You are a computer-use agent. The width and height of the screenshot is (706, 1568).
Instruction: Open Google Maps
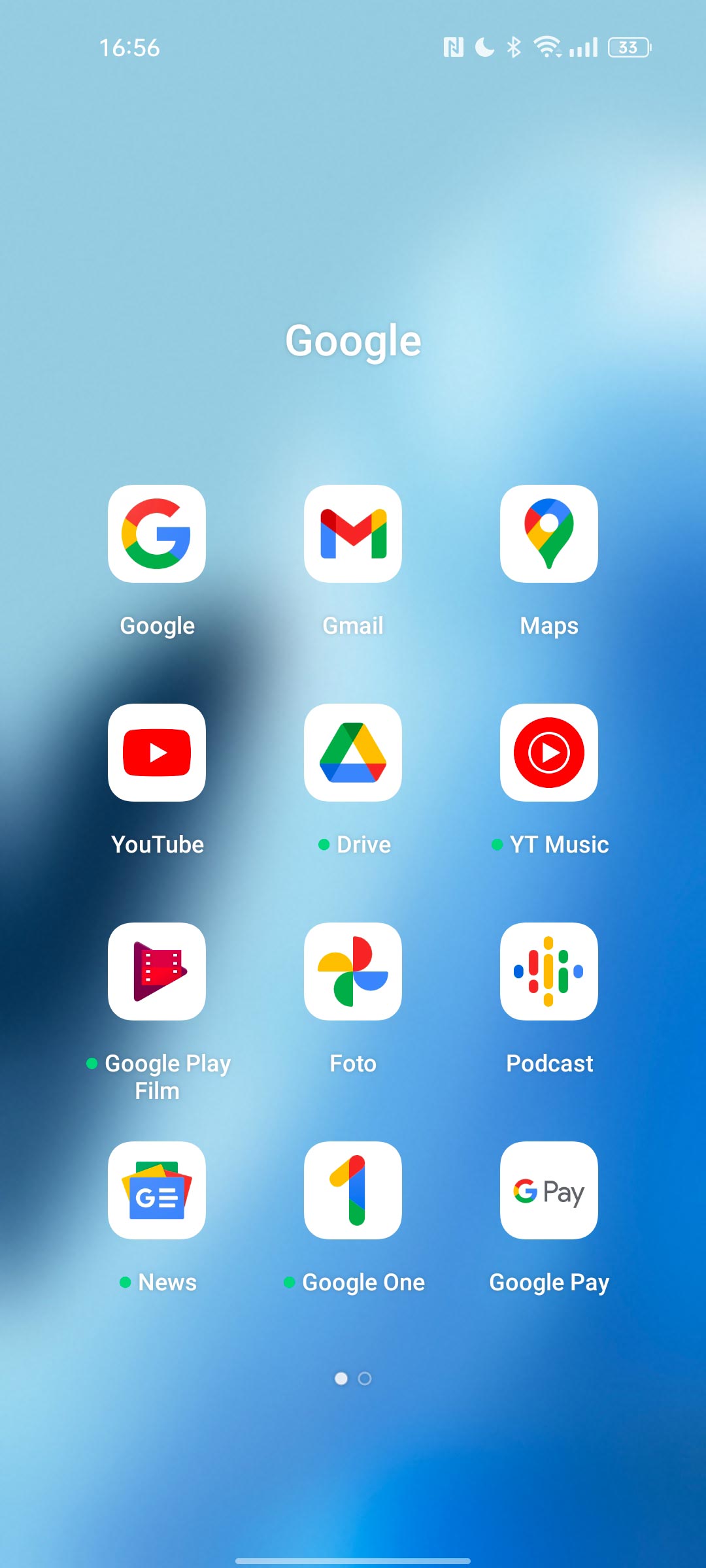click(x=549, y=534)
